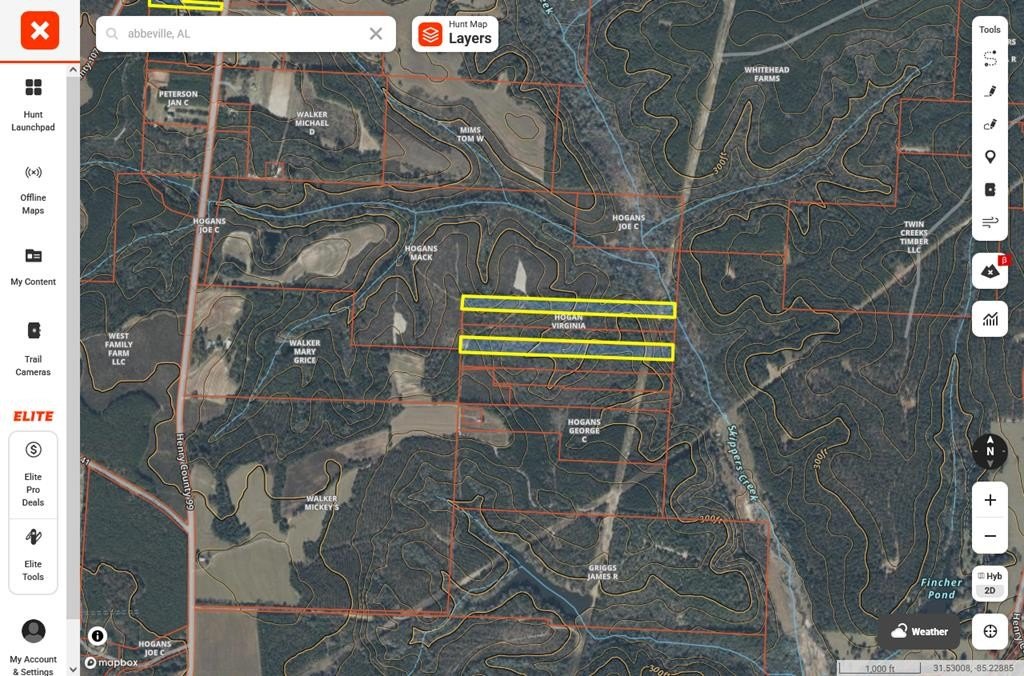Go to My Content
The height and width of the screenshot is (676, 1024).
click(33, 266)
